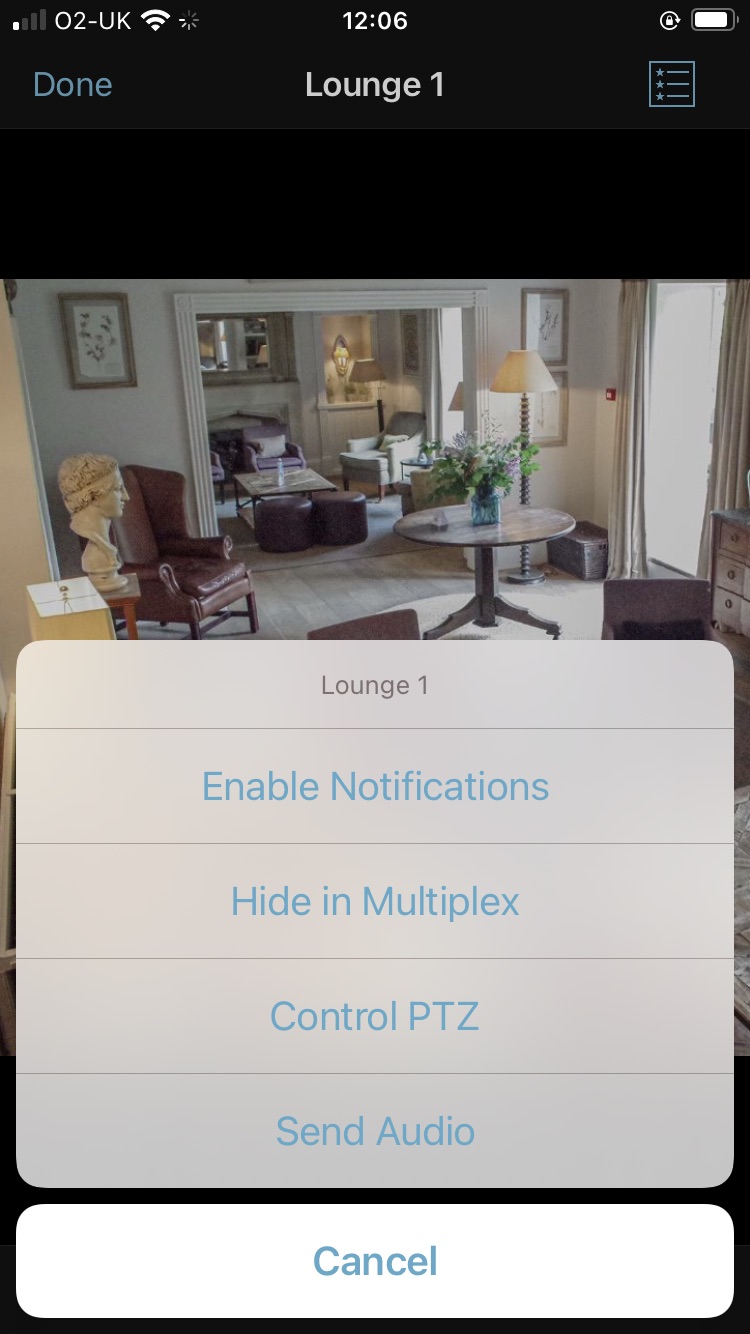This screenshot has width=750, height=1334.
Task: Dismiss the action sheet with Cancel
Action: [x=375, y=1261]
